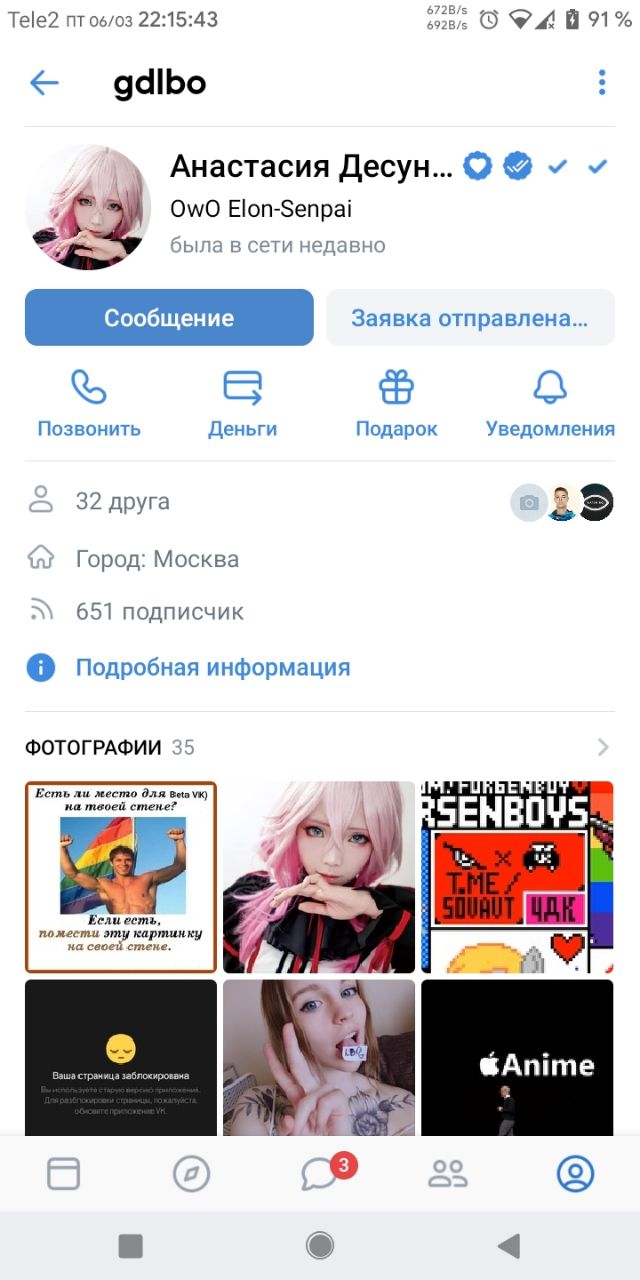This screenshot has height=1280, width=640.
Task: Send money with Деньги
Action: 242,404
